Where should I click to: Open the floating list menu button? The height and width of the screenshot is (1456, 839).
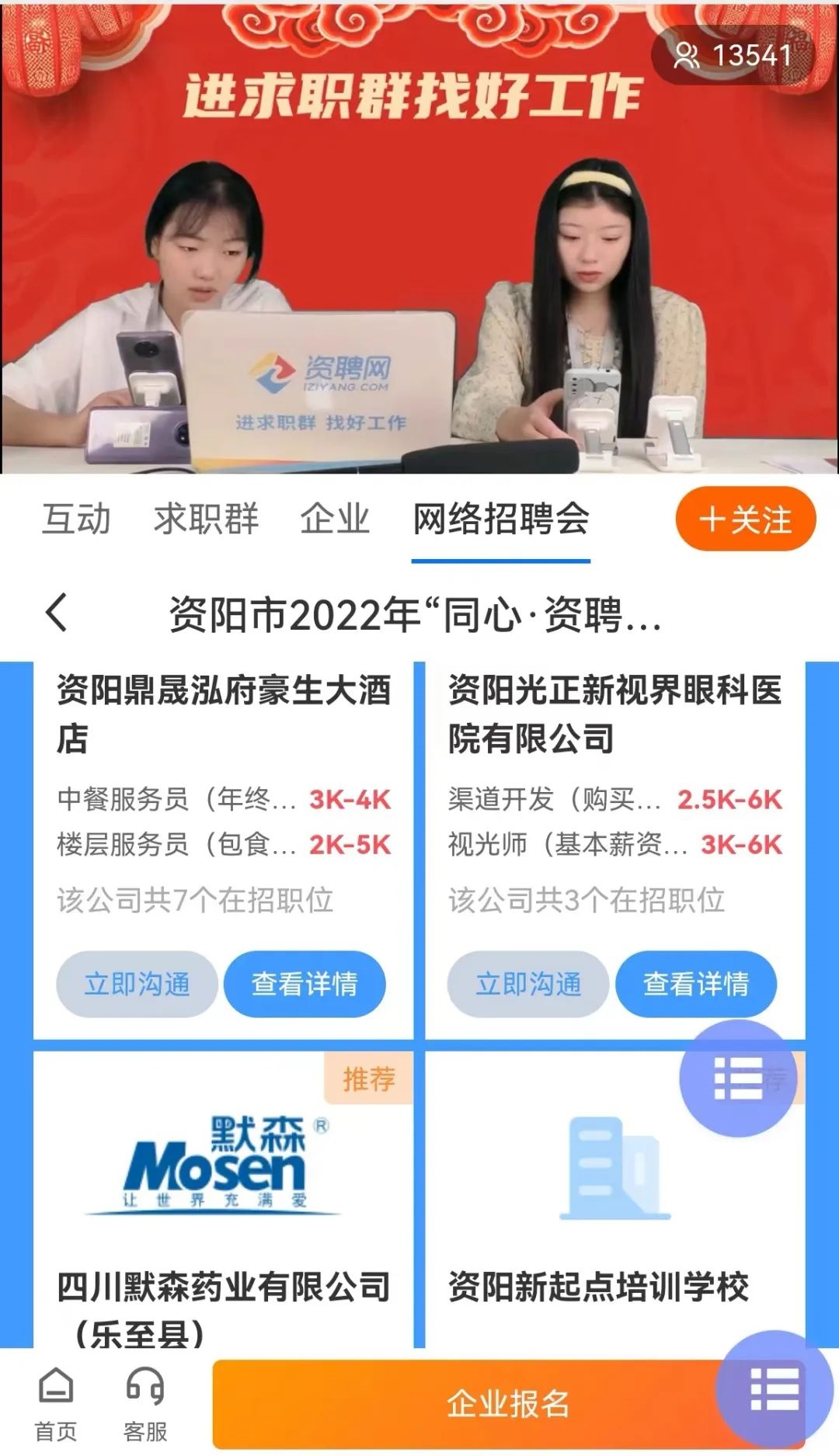[x=738, y=1079]
